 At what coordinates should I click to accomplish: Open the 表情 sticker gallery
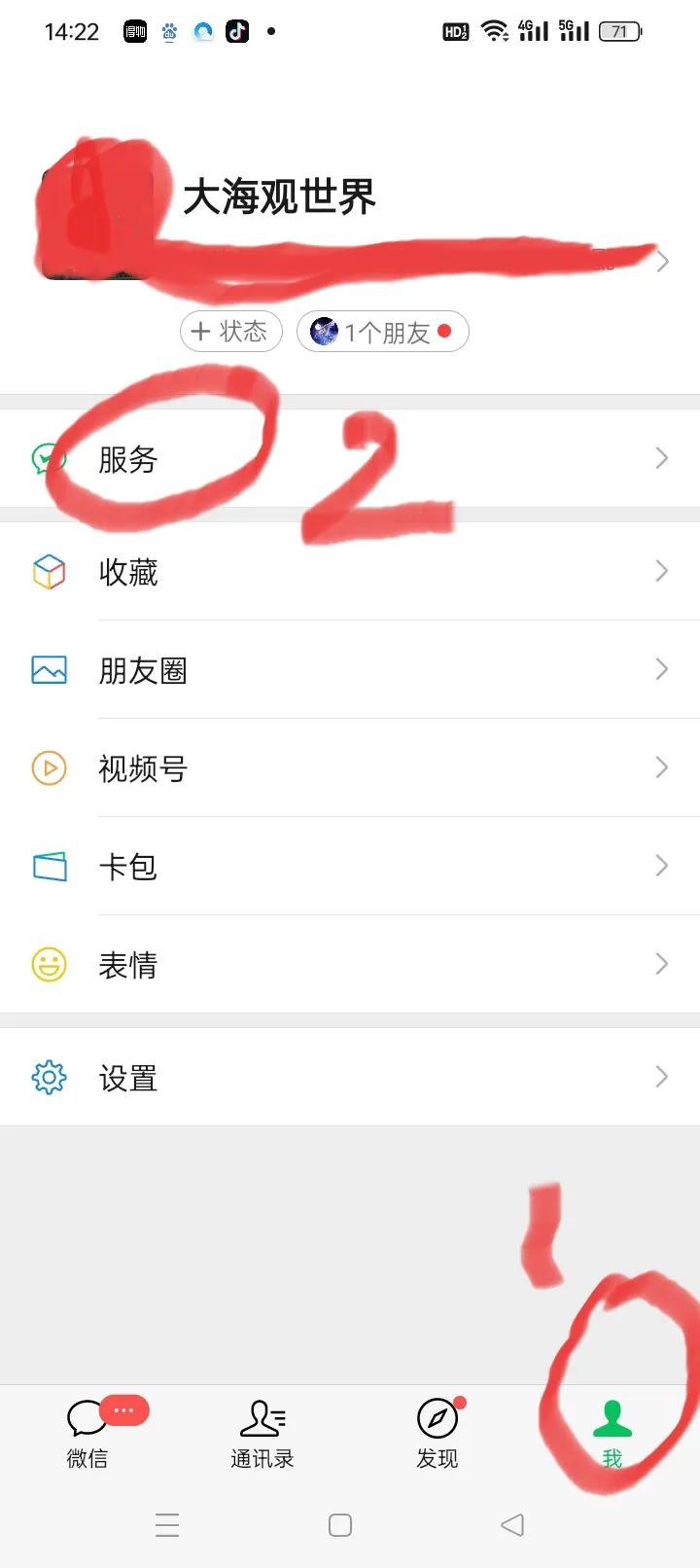tap(350, 964)
